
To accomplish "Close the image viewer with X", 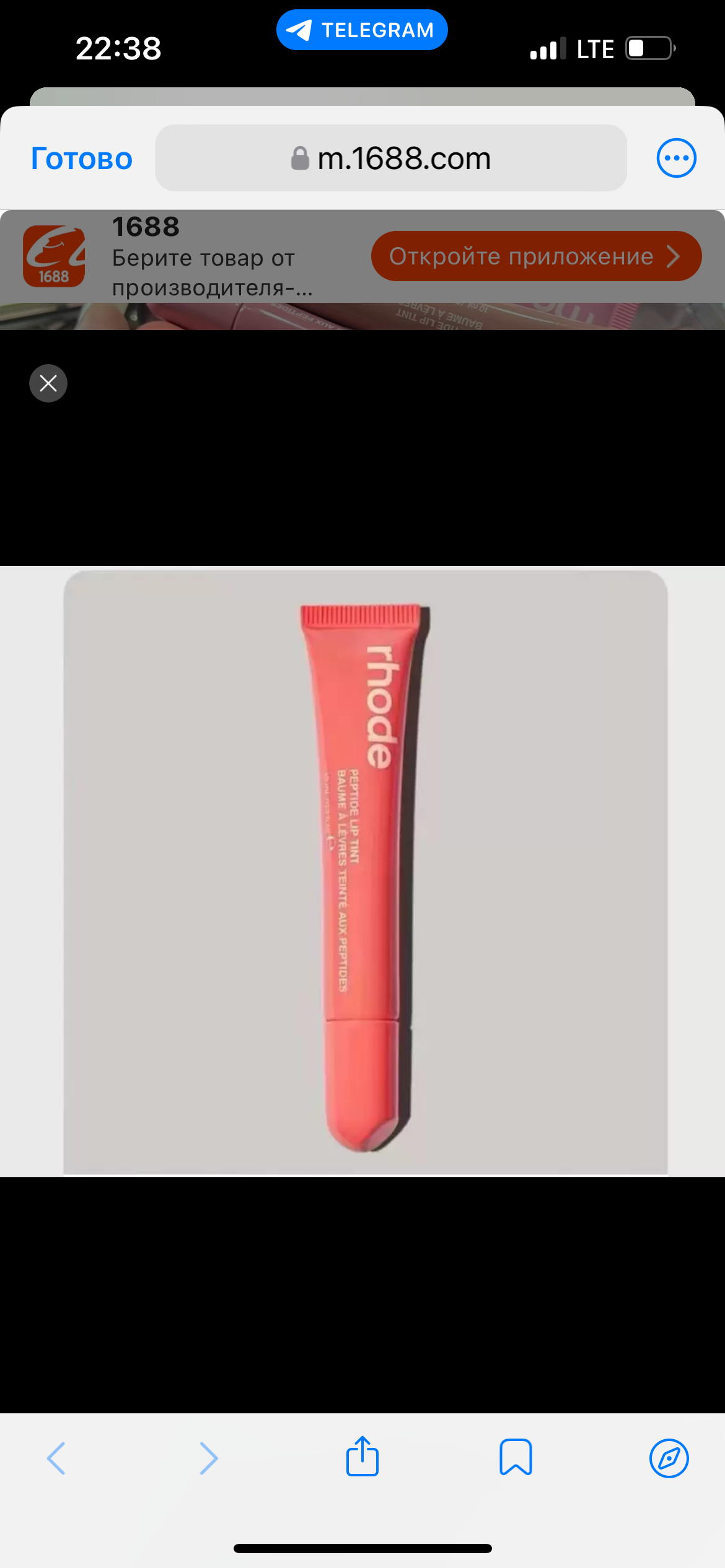I will tap(48, 383).
